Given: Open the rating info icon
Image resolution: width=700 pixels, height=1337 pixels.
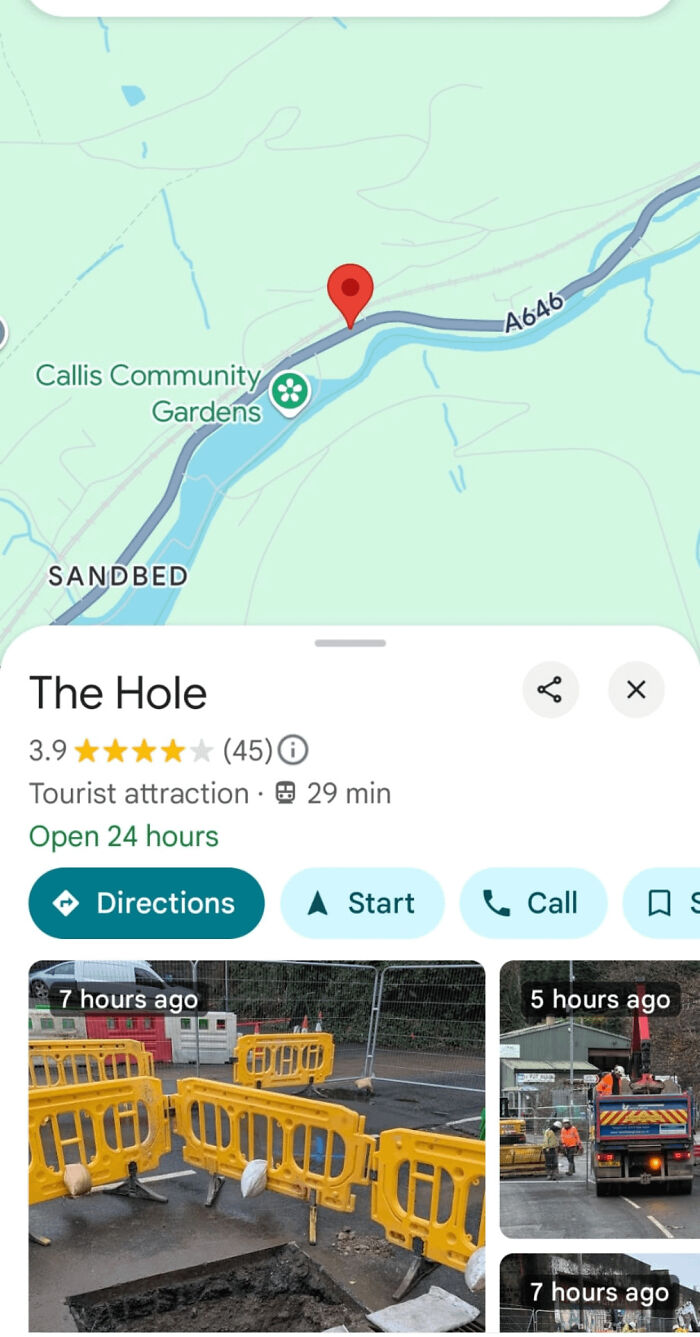Looking at the screenshot, I should [x=293, y=749].
